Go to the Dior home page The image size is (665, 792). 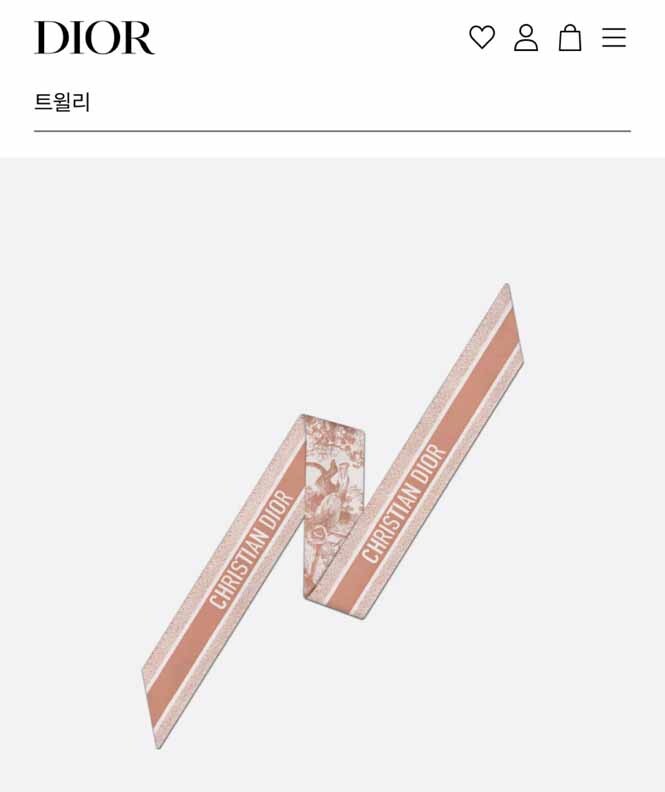click(x=94, y=37)
